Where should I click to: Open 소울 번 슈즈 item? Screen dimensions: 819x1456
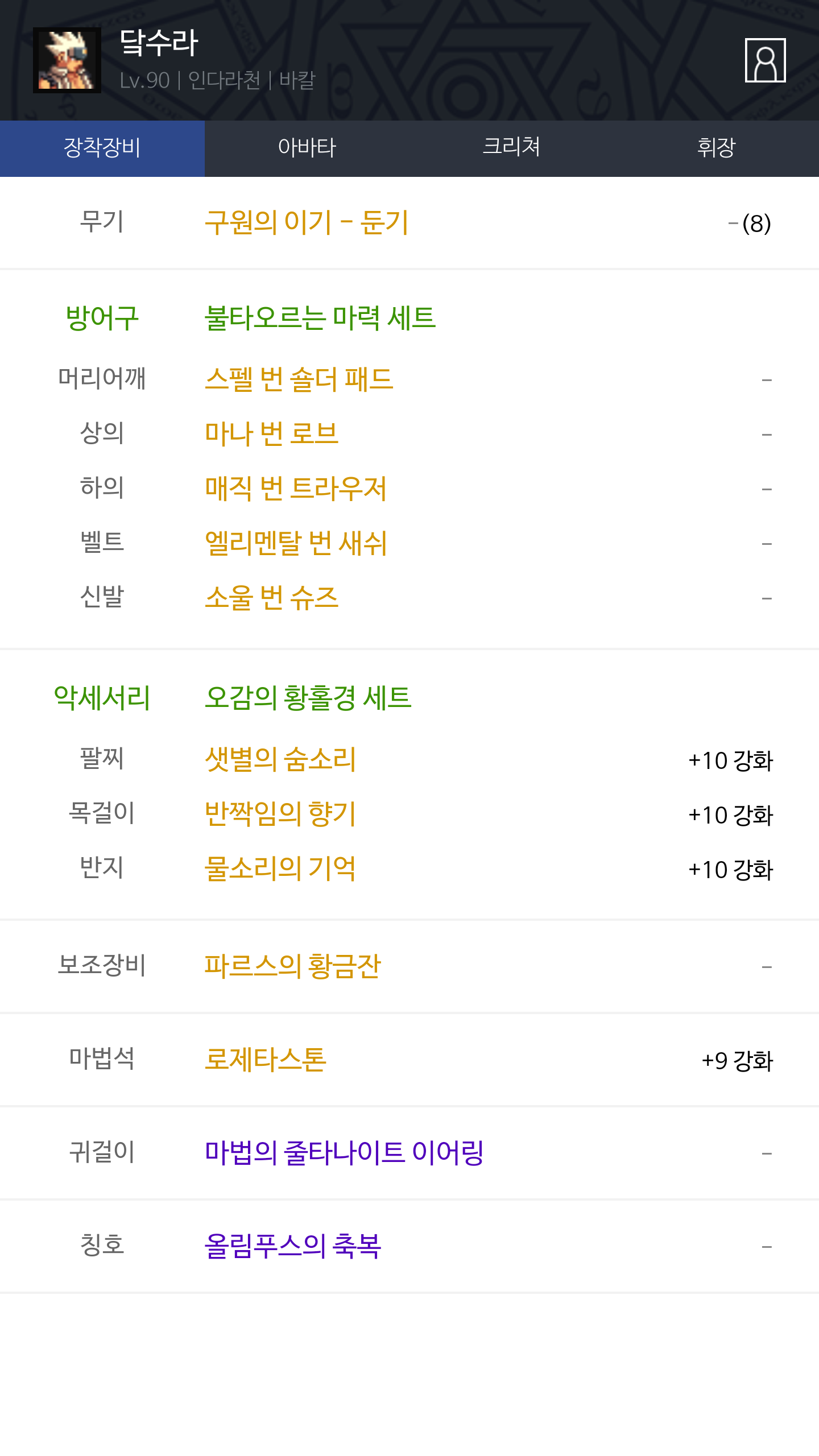click(271, 597)
